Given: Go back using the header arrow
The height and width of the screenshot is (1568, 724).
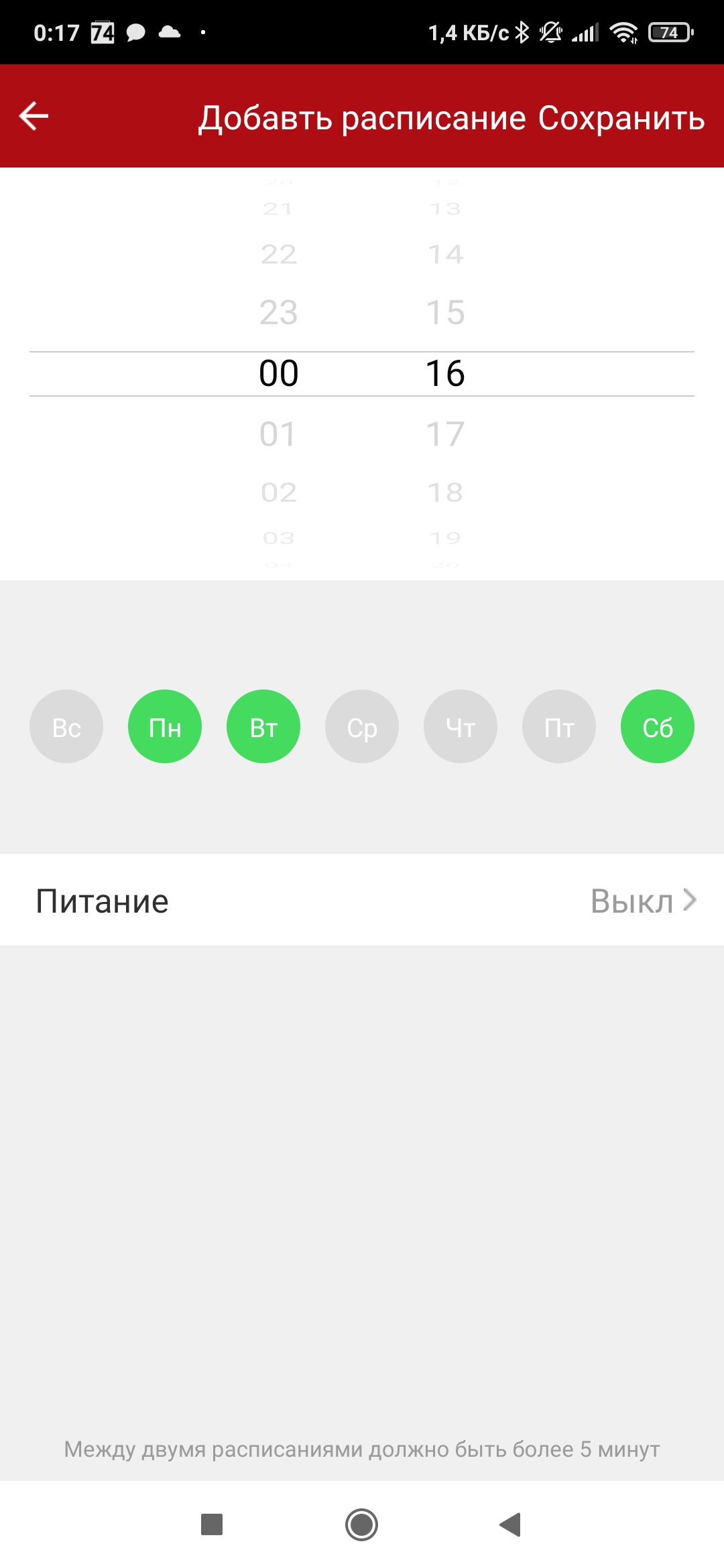Looking at the screenshot, I should [x=34, y=117].
